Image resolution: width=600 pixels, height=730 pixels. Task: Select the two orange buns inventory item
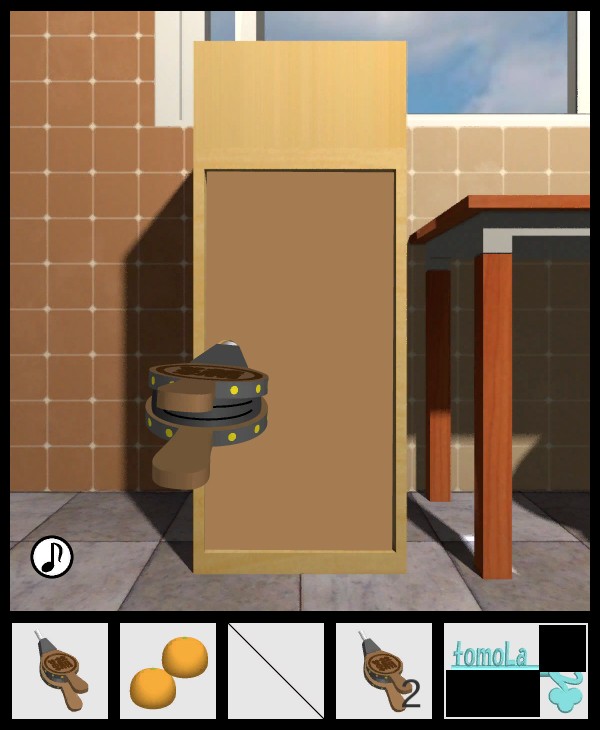click(168, 671)
